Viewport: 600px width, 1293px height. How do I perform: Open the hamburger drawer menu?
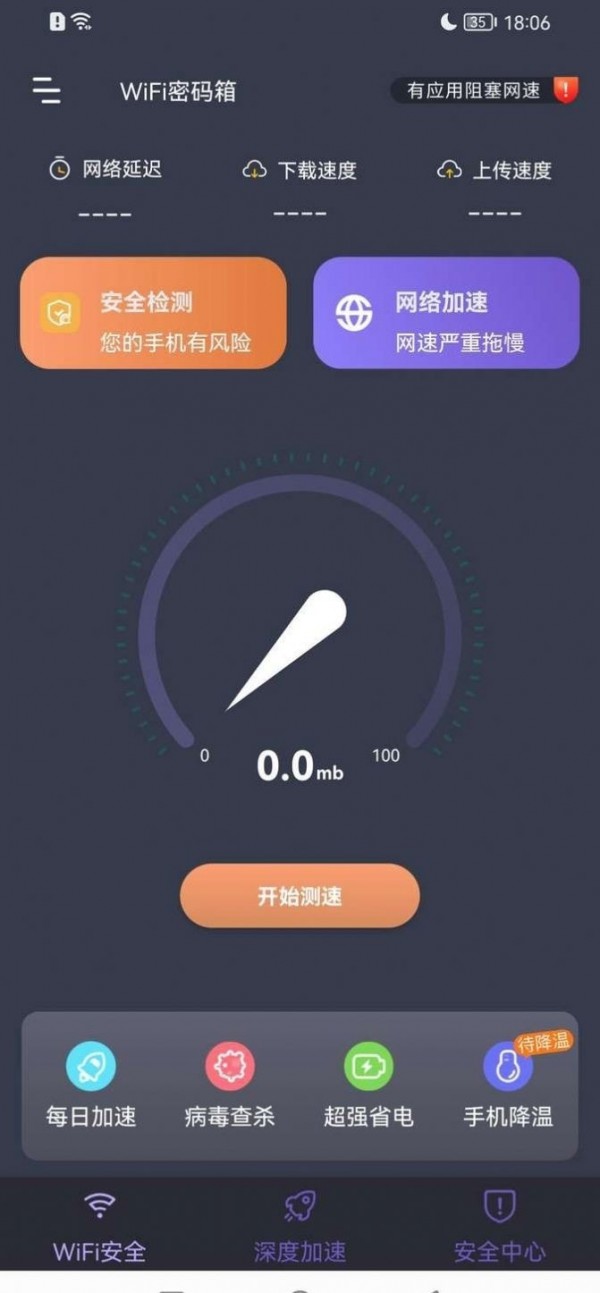46,90
